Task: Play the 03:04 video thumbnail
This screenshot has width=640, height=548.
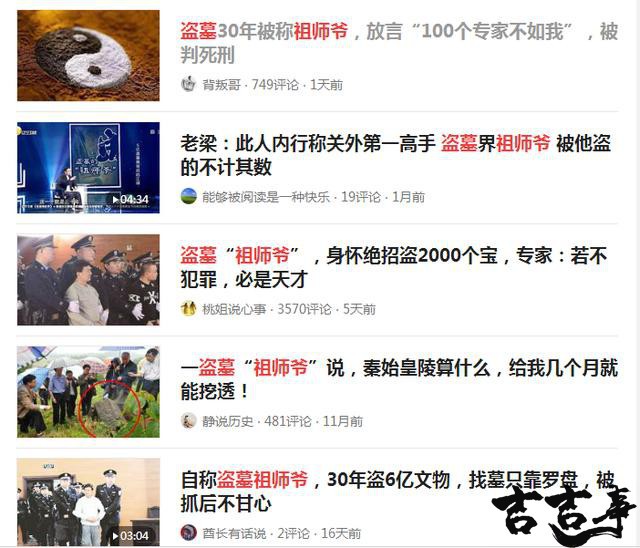Action: coord(88,502)
